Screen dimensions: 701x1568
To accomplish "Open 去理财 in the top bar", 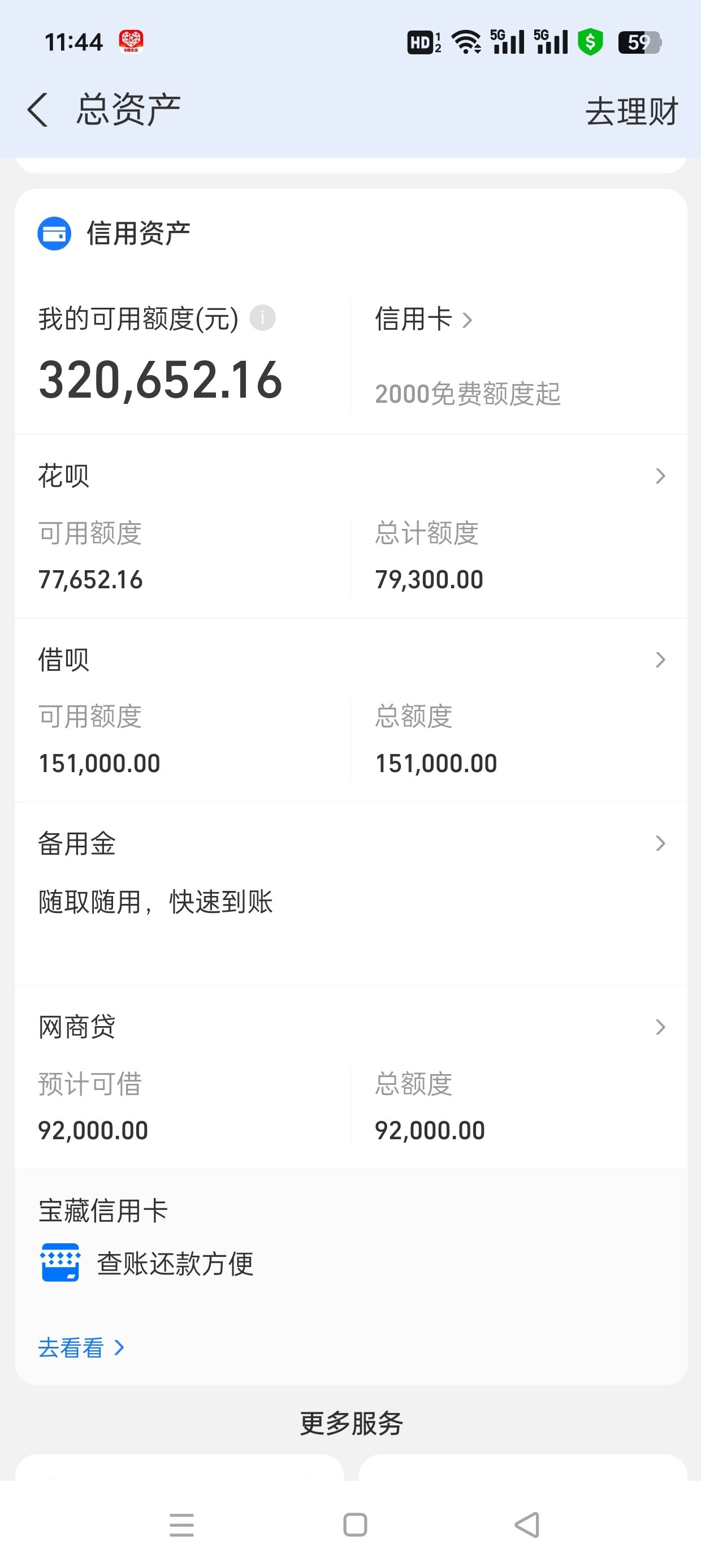I will pyautogui.click(x=631, y=111).
